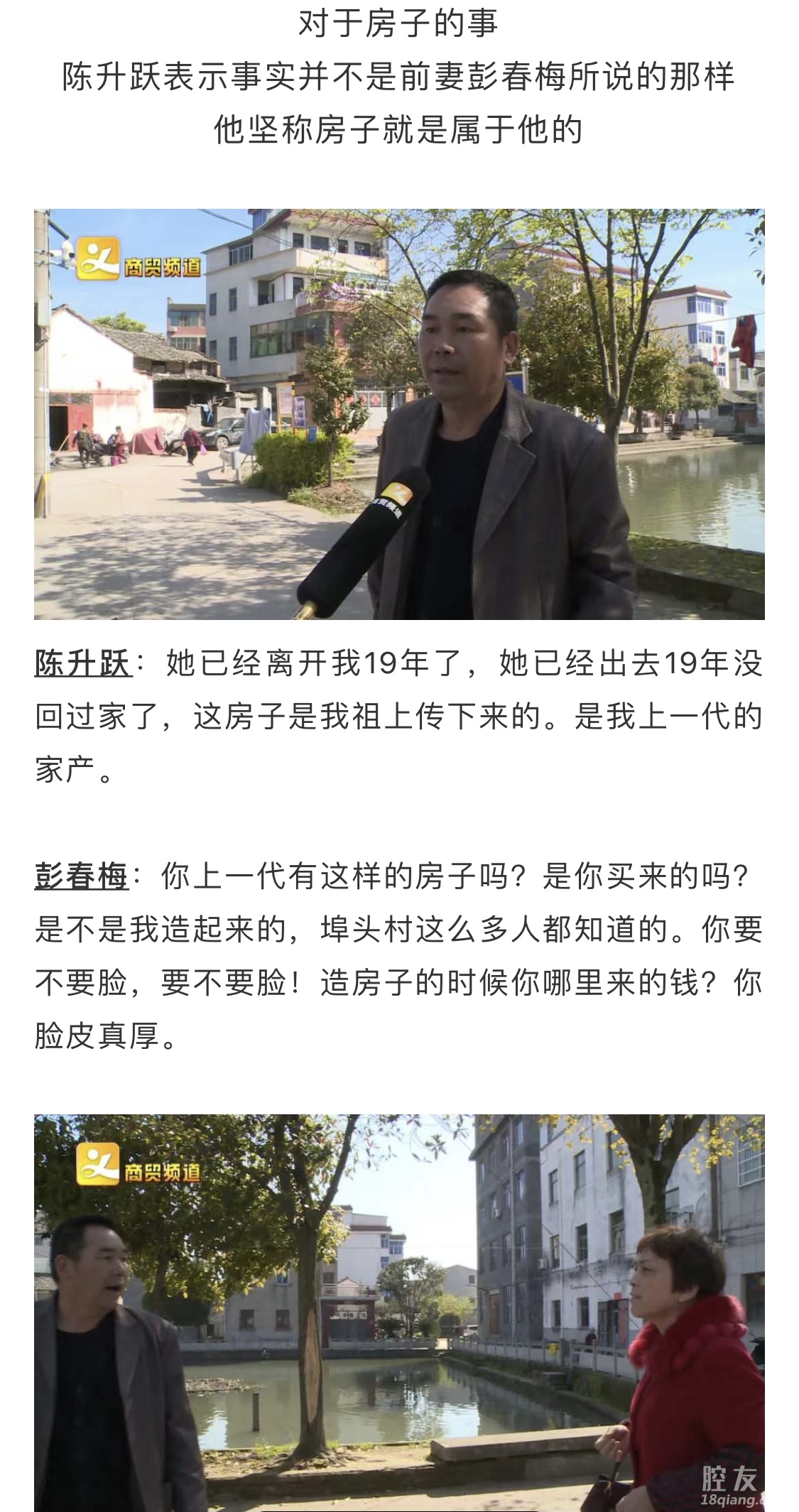View the photo of the couple arguing by the pond
This screenshot has height=1512, width=799.
coord(399,1311)
